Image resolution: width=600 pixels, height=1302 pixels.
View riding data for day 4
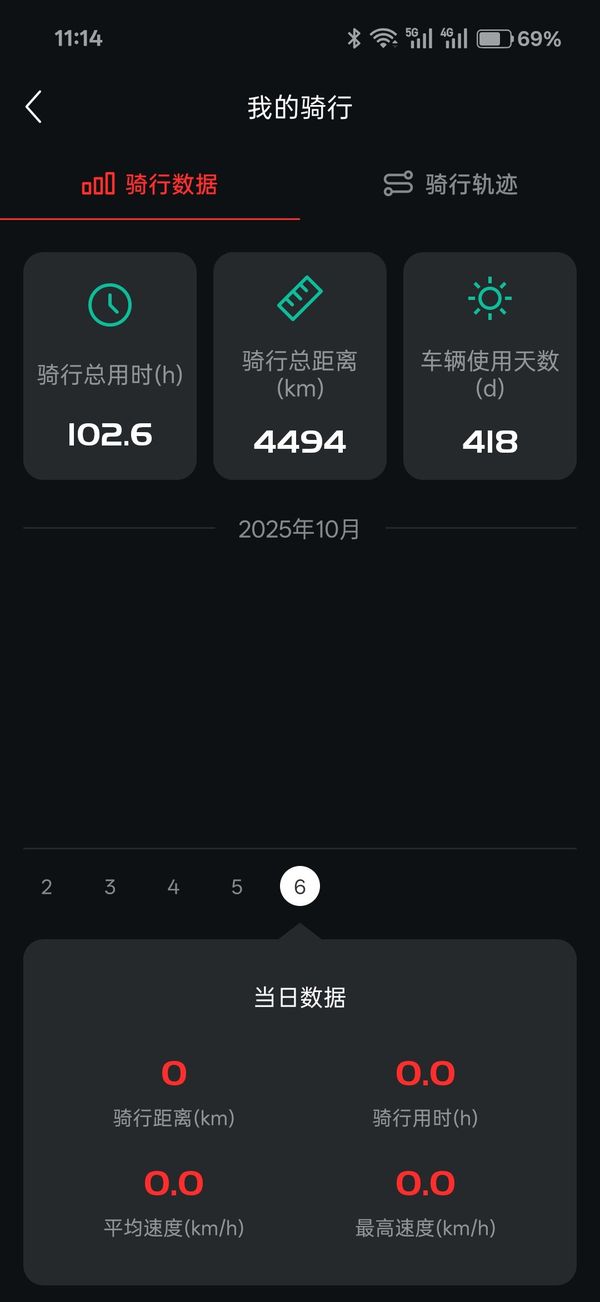173,887
